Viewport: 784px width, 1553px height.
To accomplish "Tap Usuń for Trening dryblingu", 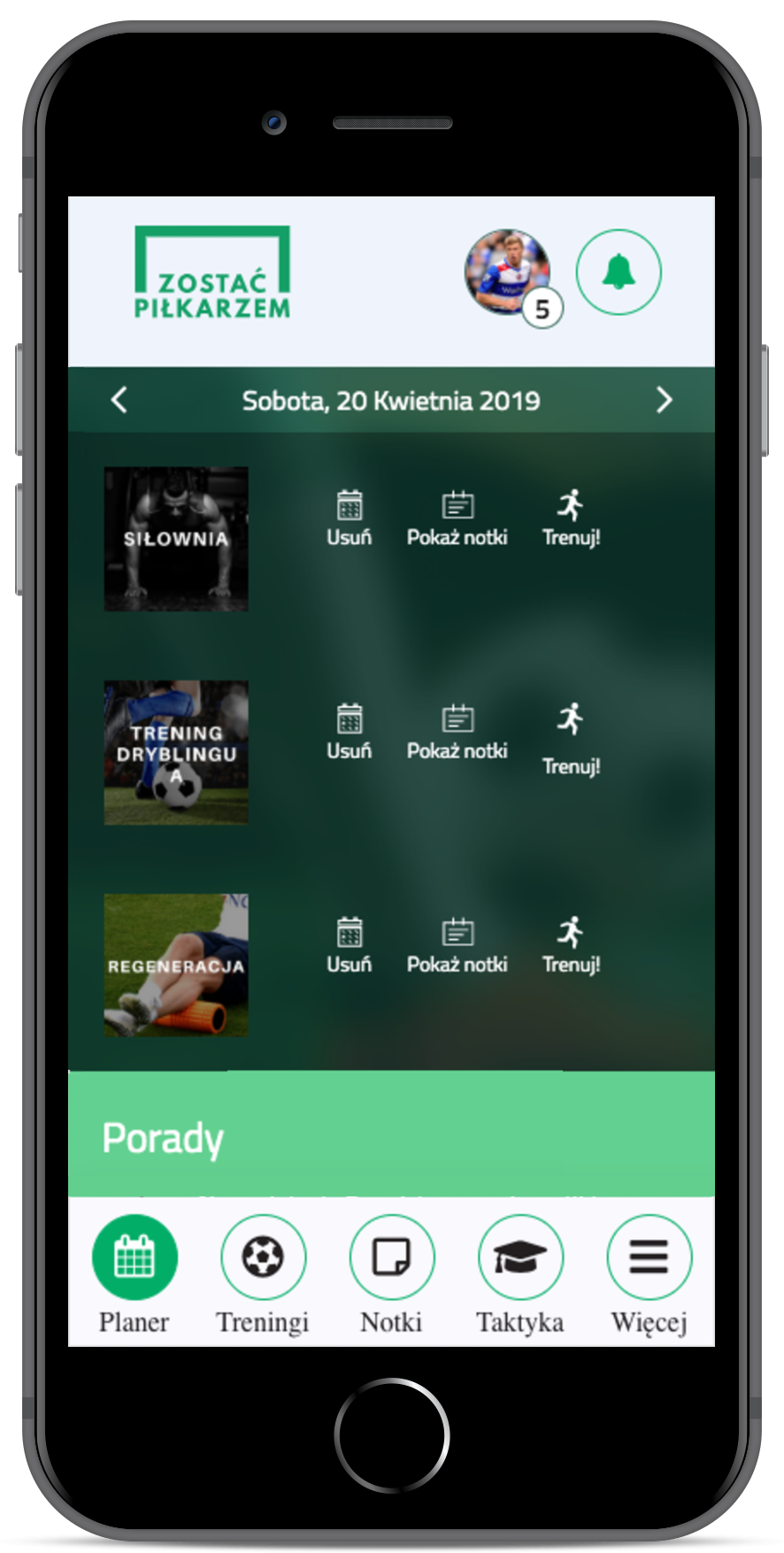I will tap(350, 732).
